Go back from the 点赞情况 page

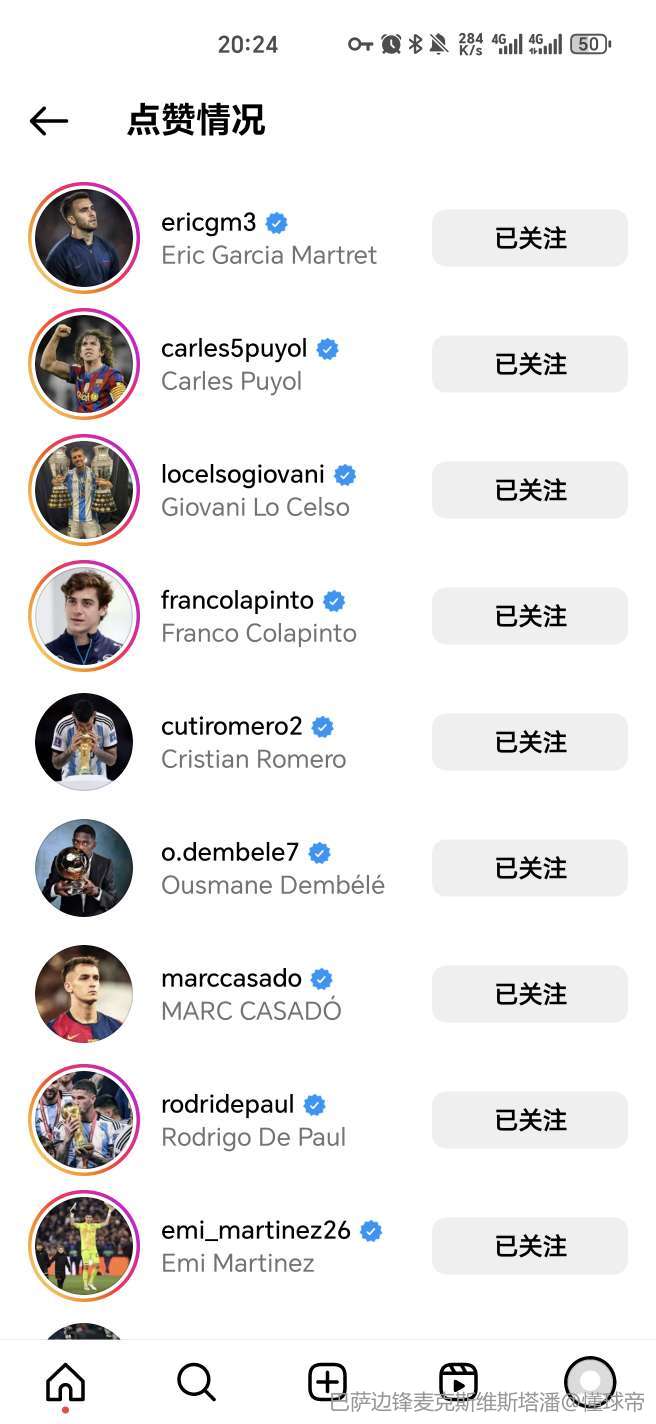point(48,121)
